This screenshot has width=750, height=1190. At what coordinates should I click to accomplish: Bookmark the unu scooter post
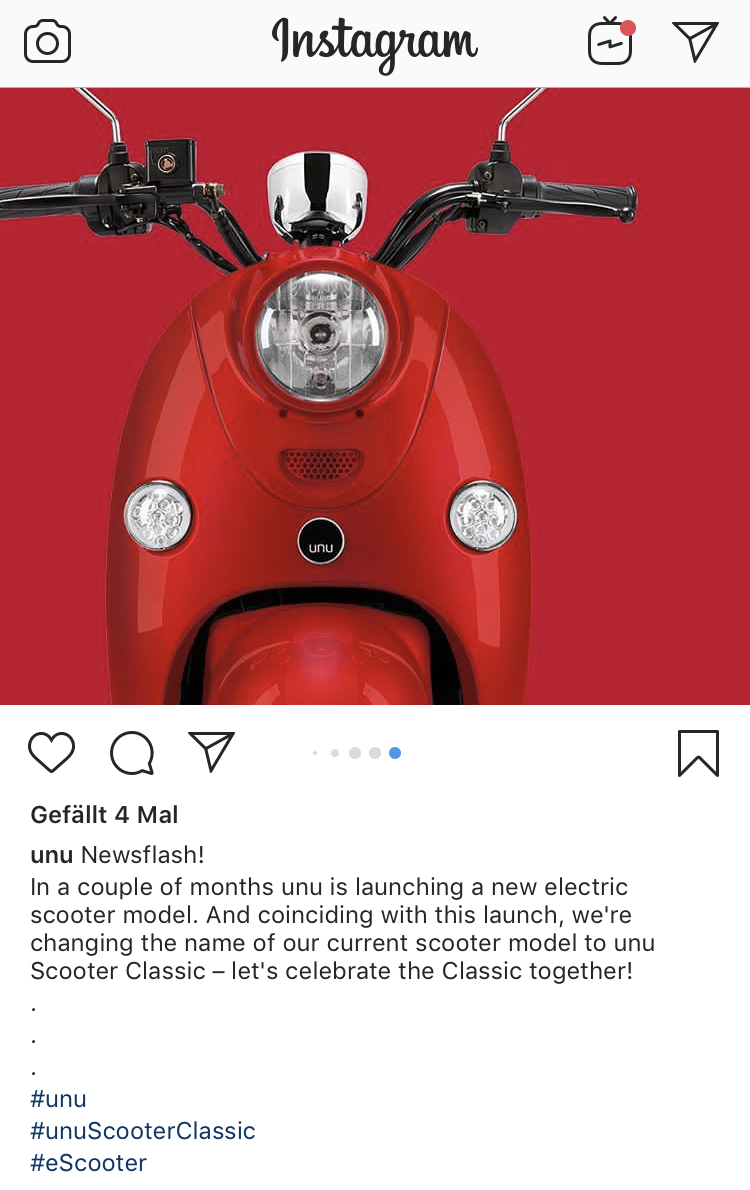click(x=698, y=753)
